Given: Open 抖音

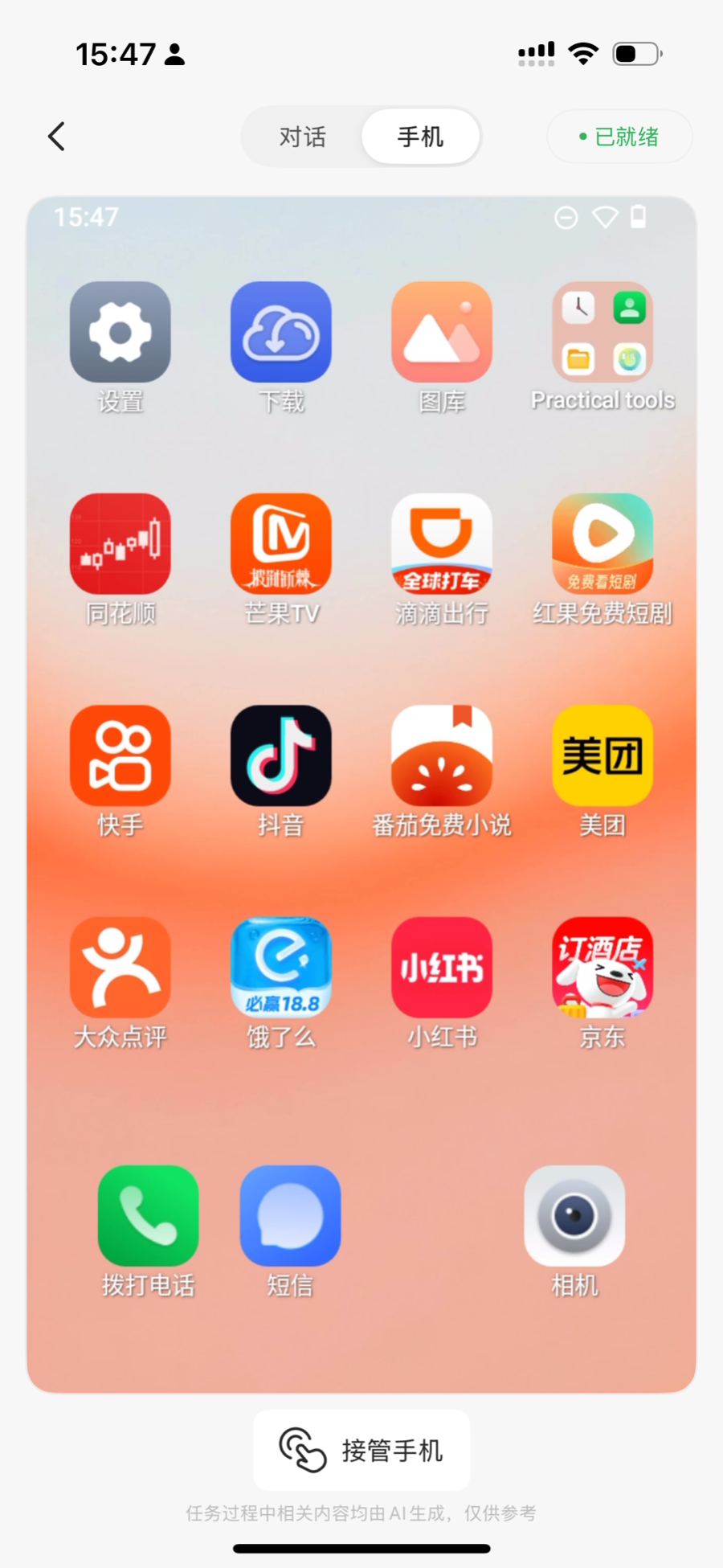Looking at the screenshot, I should [281, 755].
